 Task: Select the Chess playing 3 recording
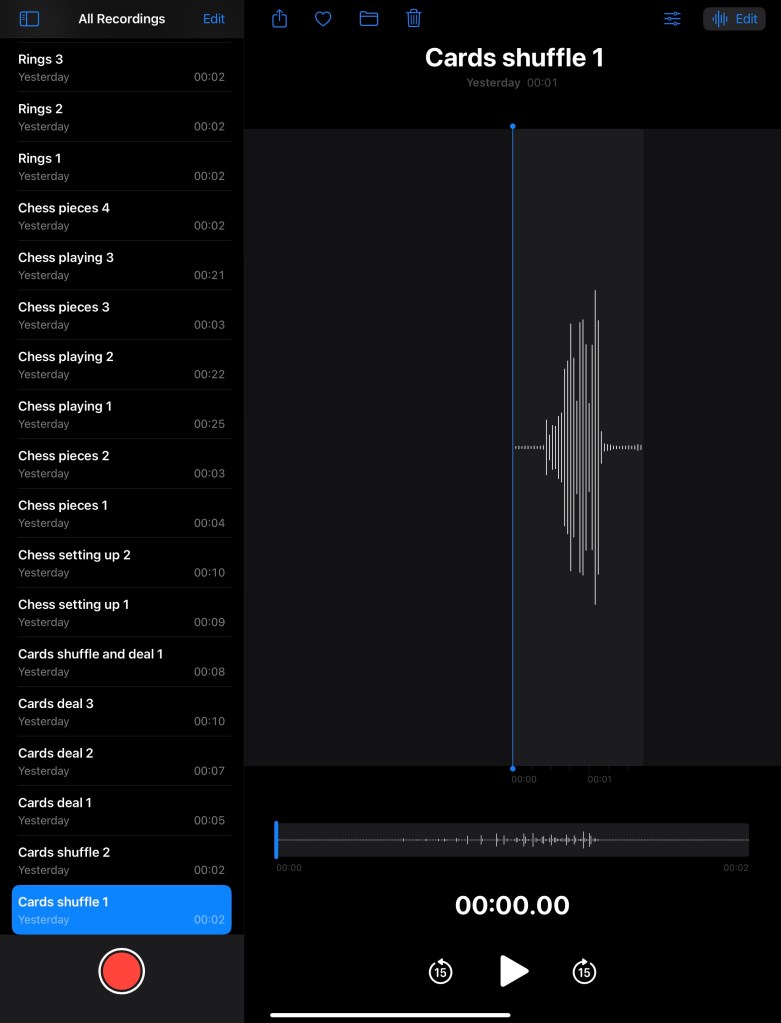click(121, 266)
